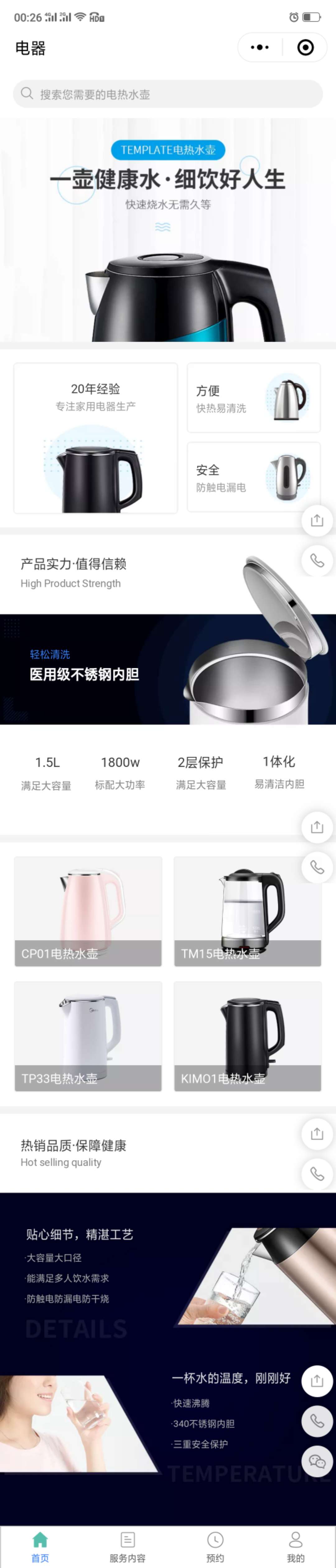The height and width of the screenshot is (1568, 336).
Task: Open the TP33电热水壶 product tile
Action: [88, 1035]
